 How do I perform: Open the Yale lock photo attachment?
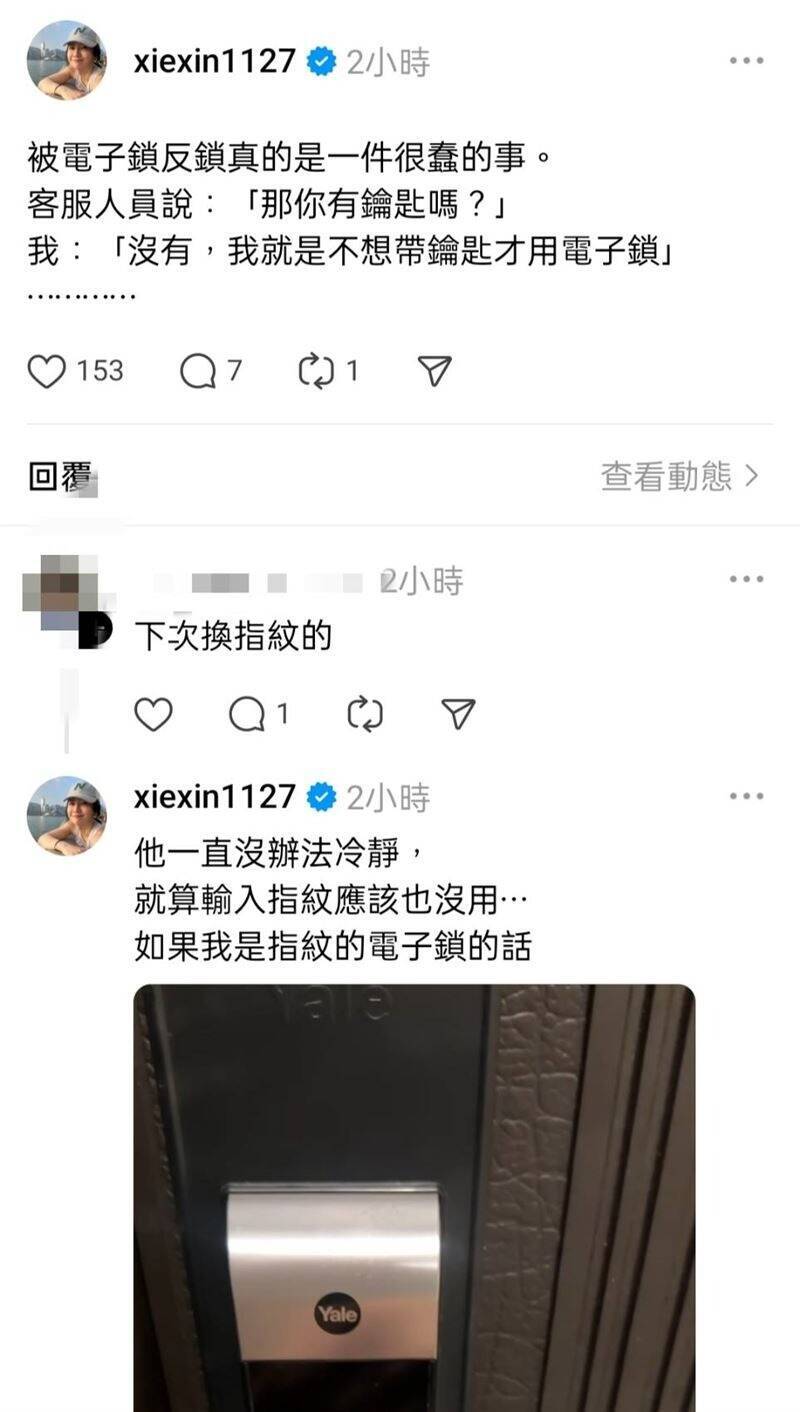[414, 1197]
